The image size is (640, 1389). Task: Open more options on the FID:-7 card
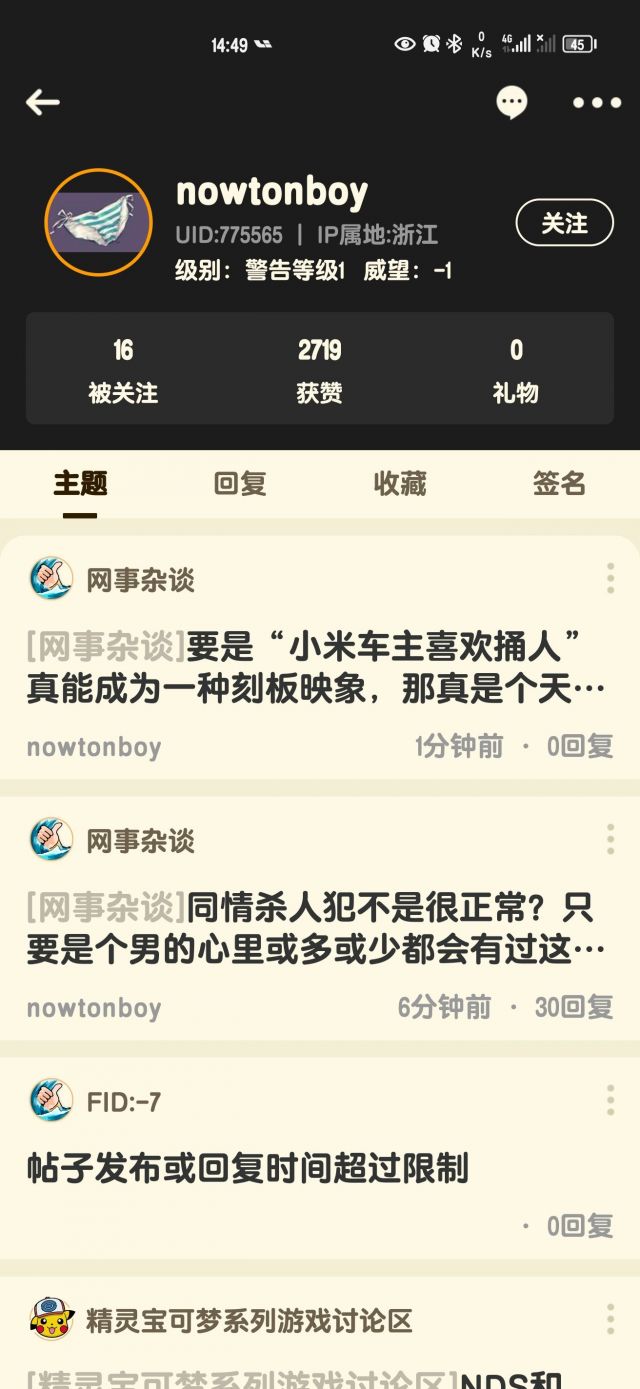point(610,1100)
